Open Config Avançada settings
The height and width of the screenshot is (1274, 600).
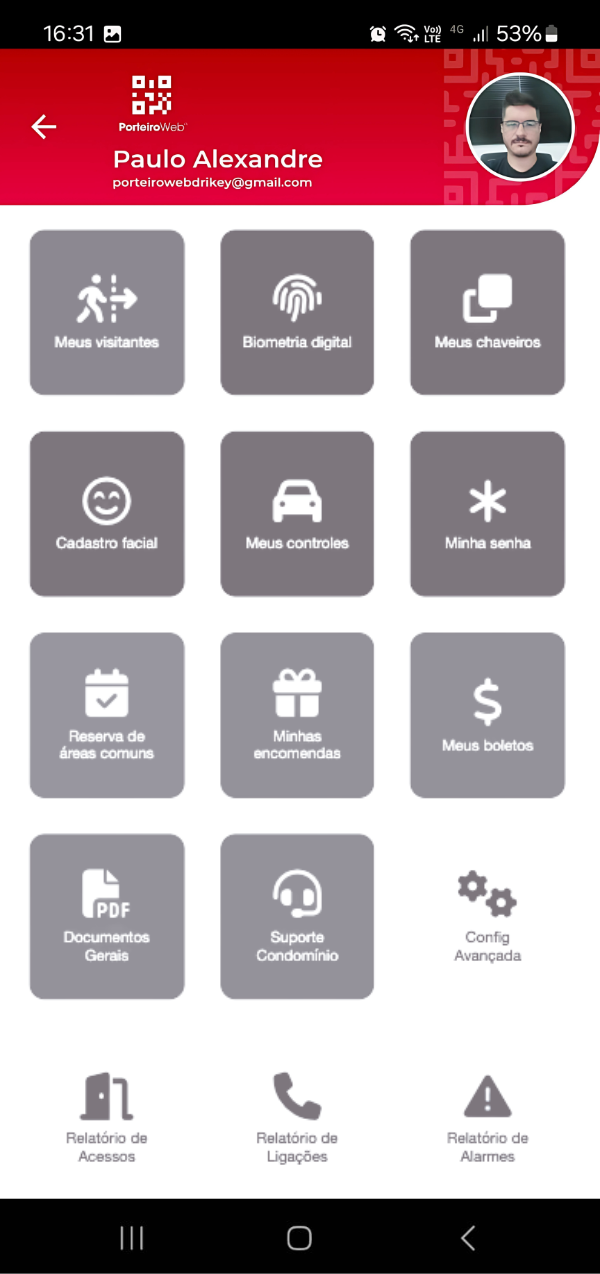(487, 916)
